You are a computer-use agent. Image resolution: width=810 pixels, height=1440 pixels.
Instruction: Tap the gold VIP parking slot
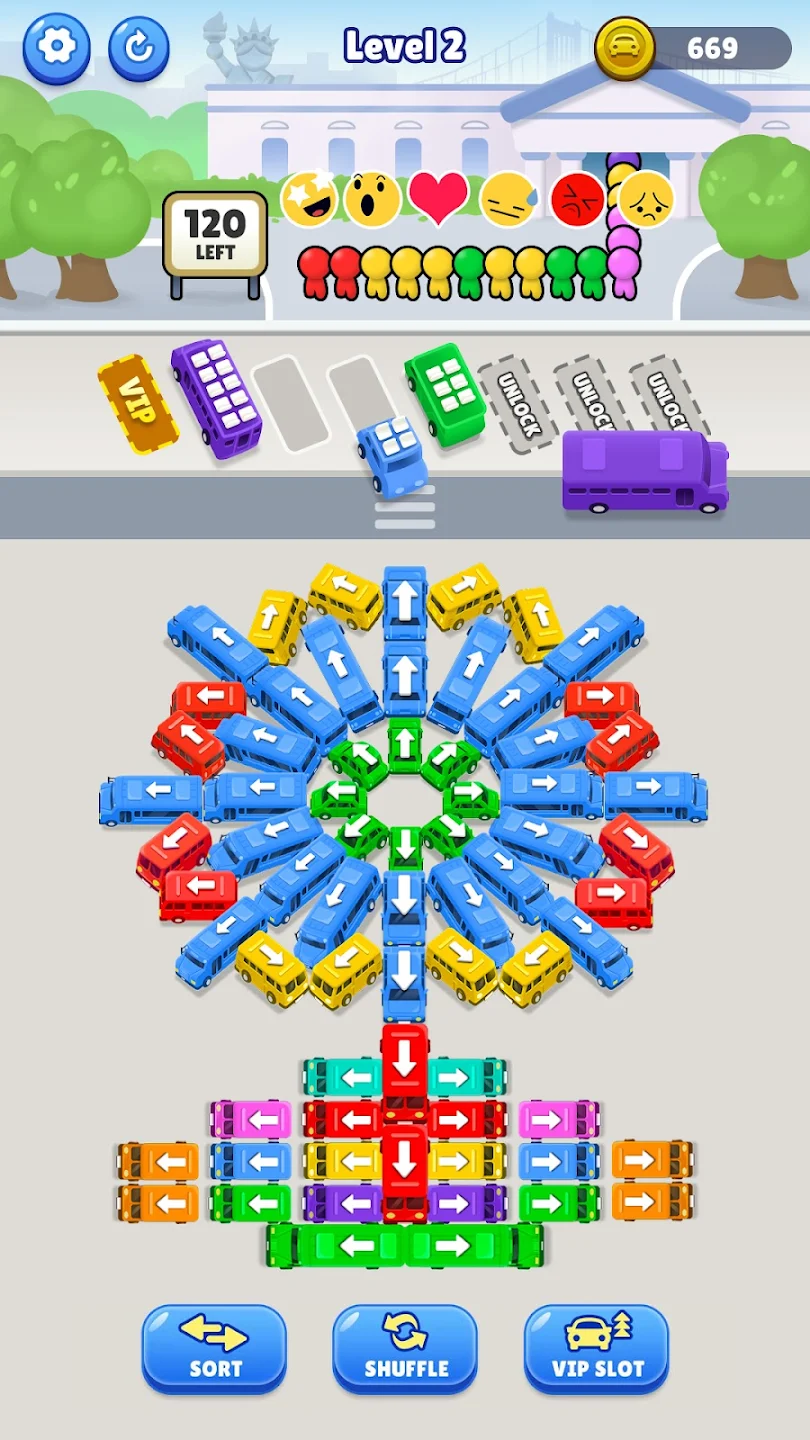[138, 404]
